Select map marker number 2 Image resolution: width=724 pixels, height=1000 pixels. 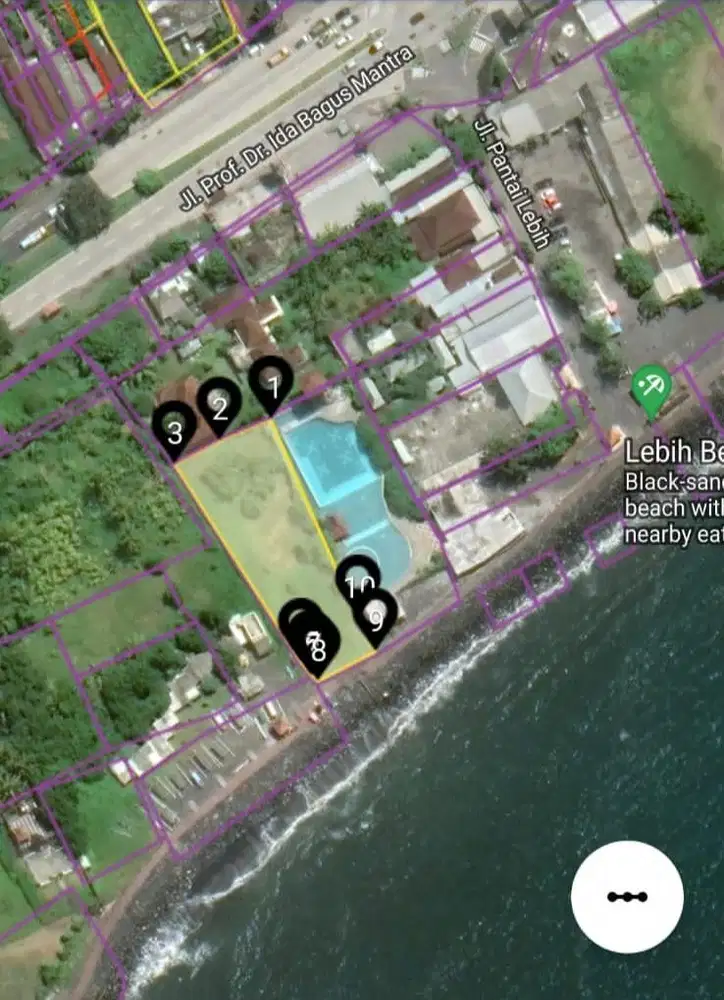pyautogui.click(x=219, y=405)
